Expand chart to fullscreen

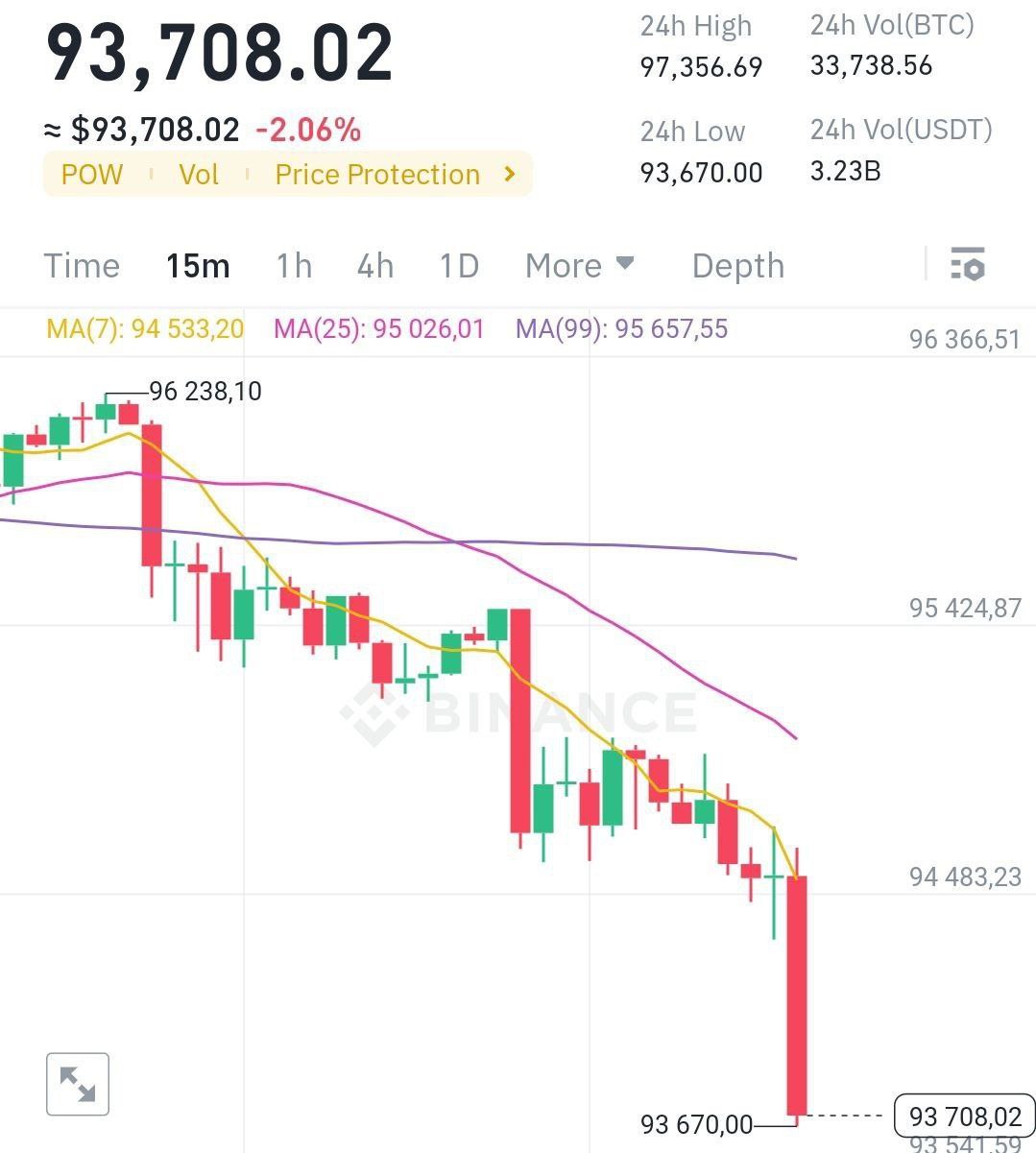coord(78,1084)
